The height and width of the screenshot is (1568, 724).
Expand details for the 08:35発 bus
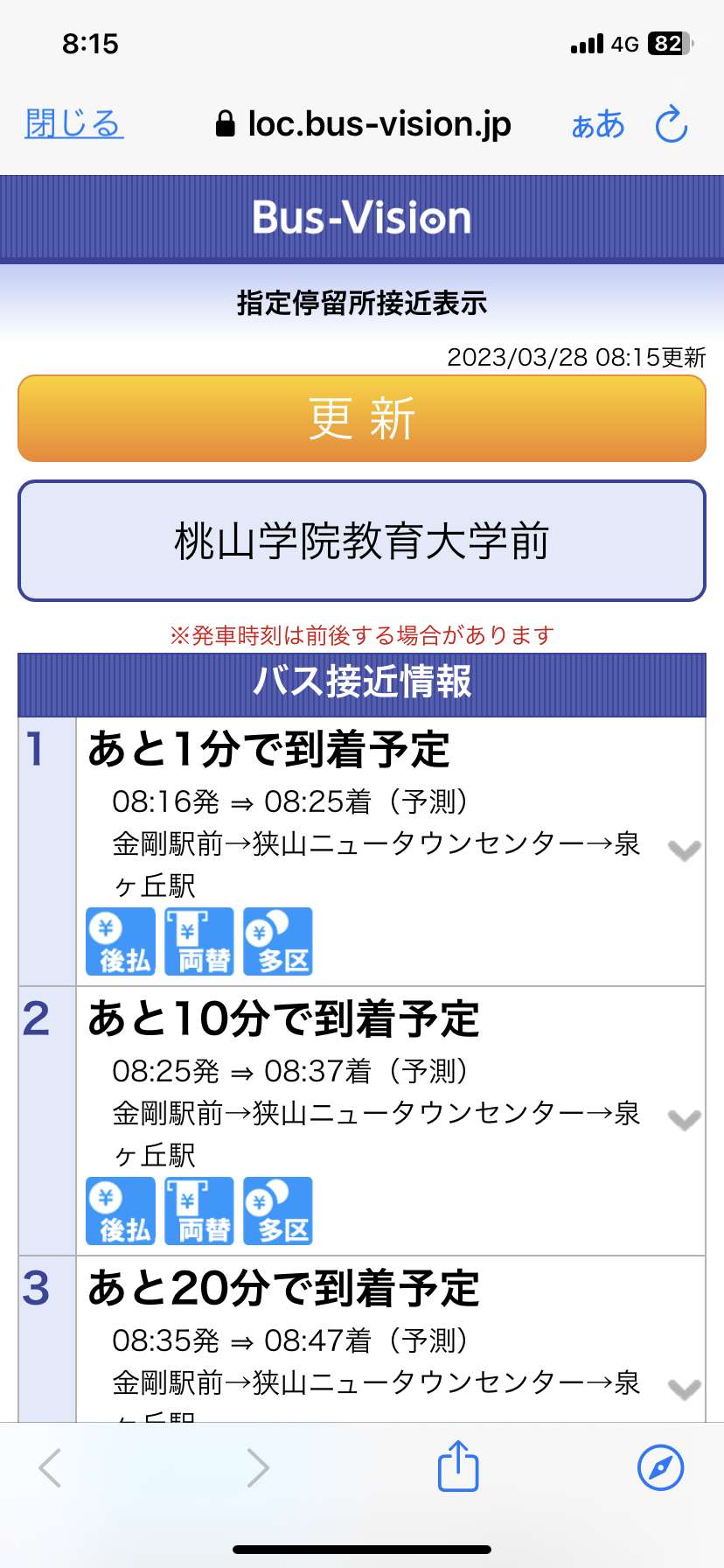(x=684, y=1389)
